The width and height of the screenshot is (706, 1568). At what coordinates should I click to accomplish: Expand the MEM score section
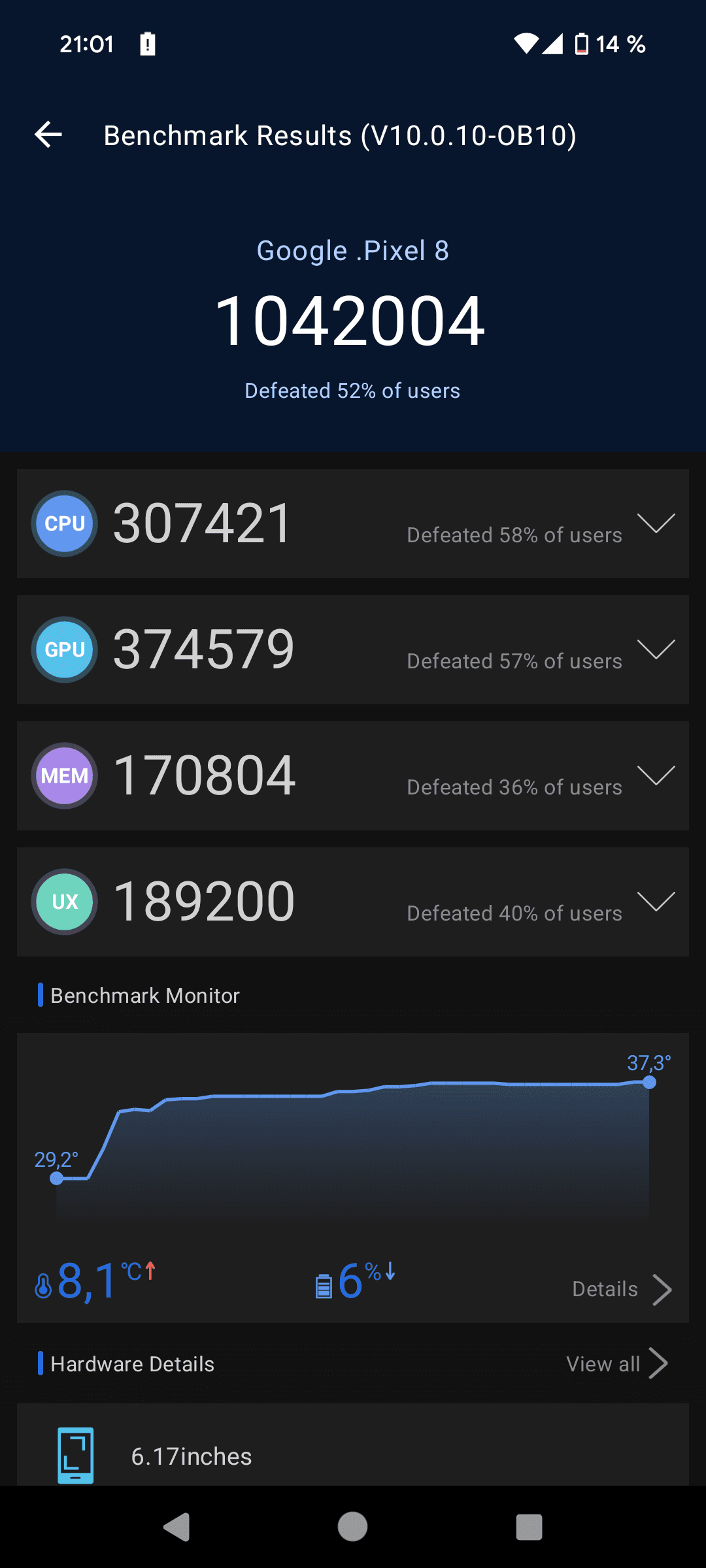(656, 776)
